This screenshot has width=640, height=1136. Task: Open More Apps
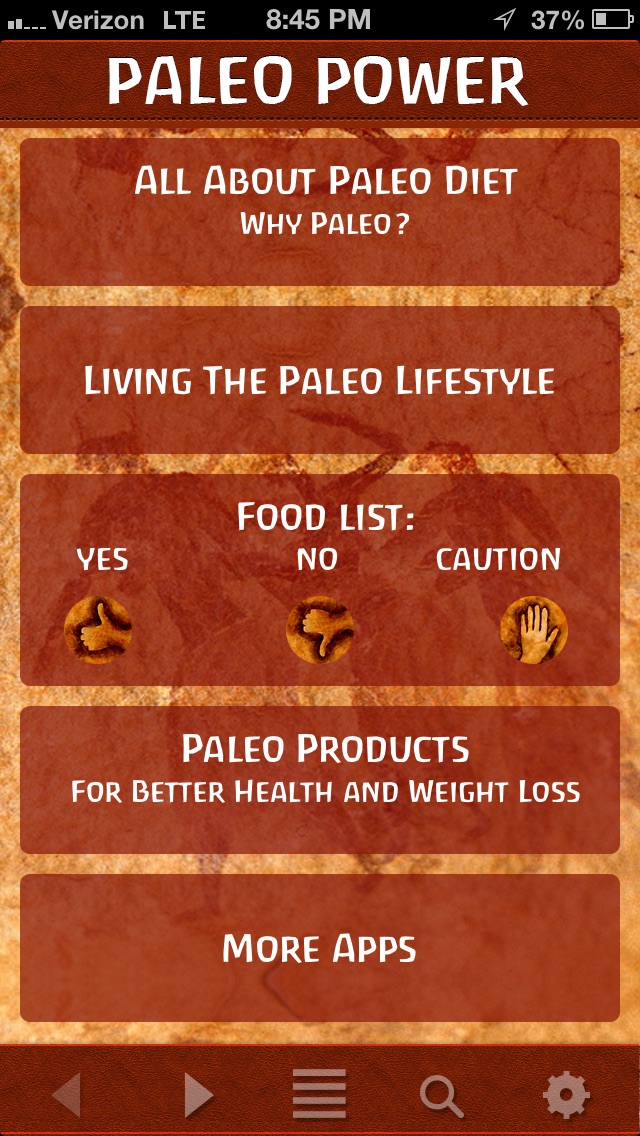coord(320,947)
